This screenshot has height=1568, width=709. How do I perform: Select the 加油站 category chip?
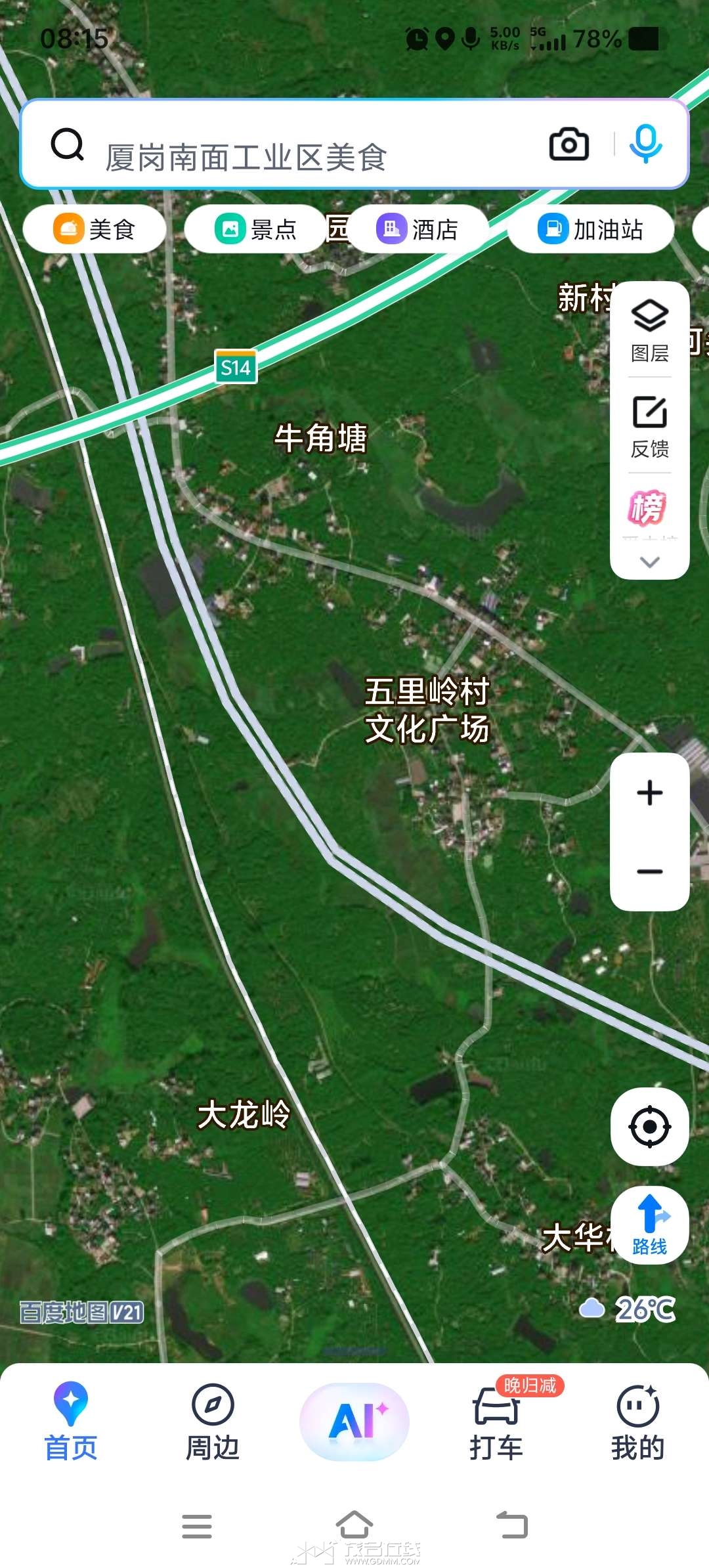591,230
